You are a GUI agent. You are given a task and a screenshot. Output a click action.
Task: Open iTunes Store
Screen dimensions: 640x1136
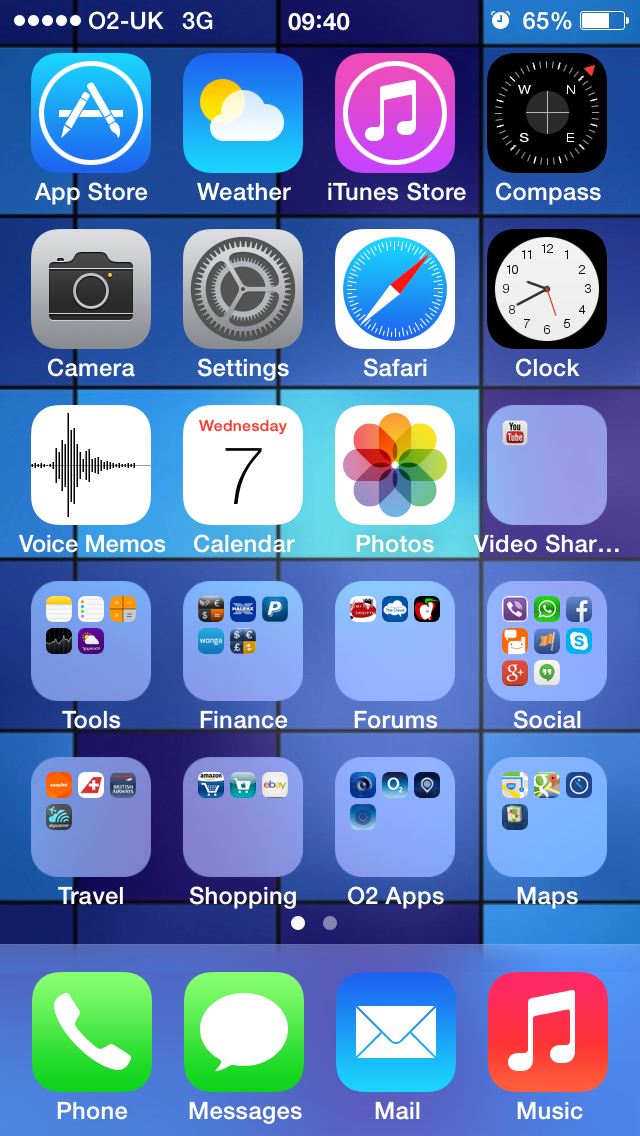pos(395,113)
